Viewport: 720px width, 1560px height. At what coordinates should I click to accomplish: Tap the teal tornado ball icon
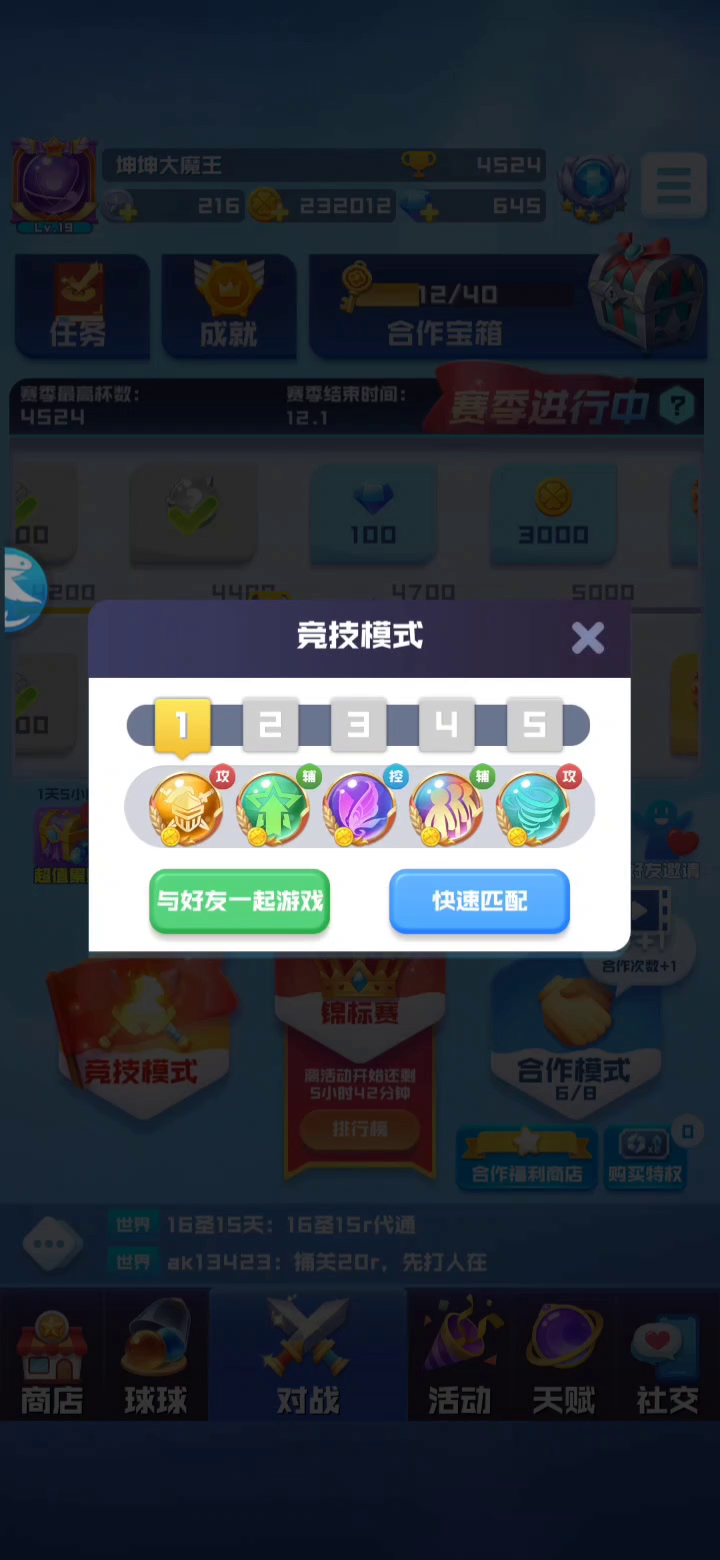[533, 808]
